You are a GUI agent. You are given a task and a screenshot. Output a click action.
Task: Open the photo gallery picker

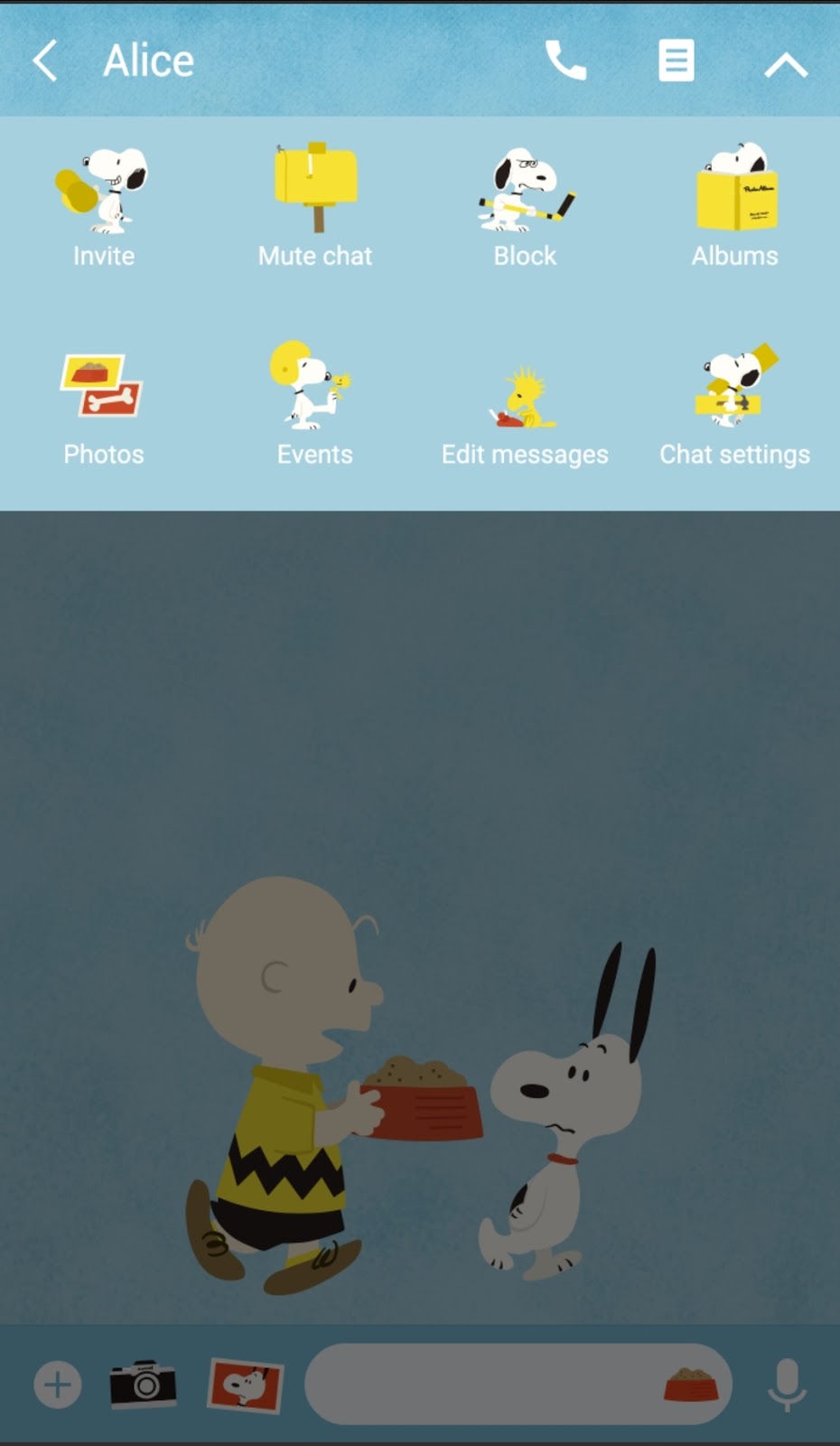[246, 1384]
